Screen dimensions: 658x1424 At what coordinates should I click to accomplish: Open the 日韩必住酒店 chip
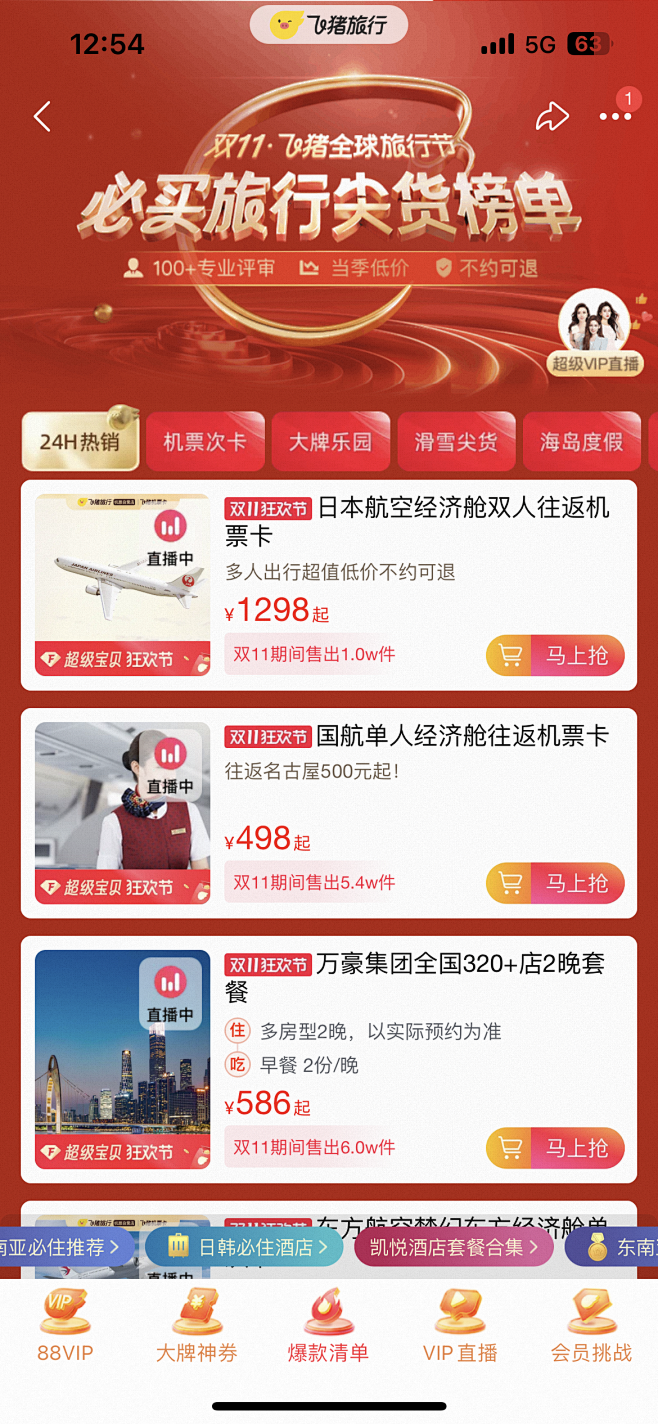point(244,1247)
